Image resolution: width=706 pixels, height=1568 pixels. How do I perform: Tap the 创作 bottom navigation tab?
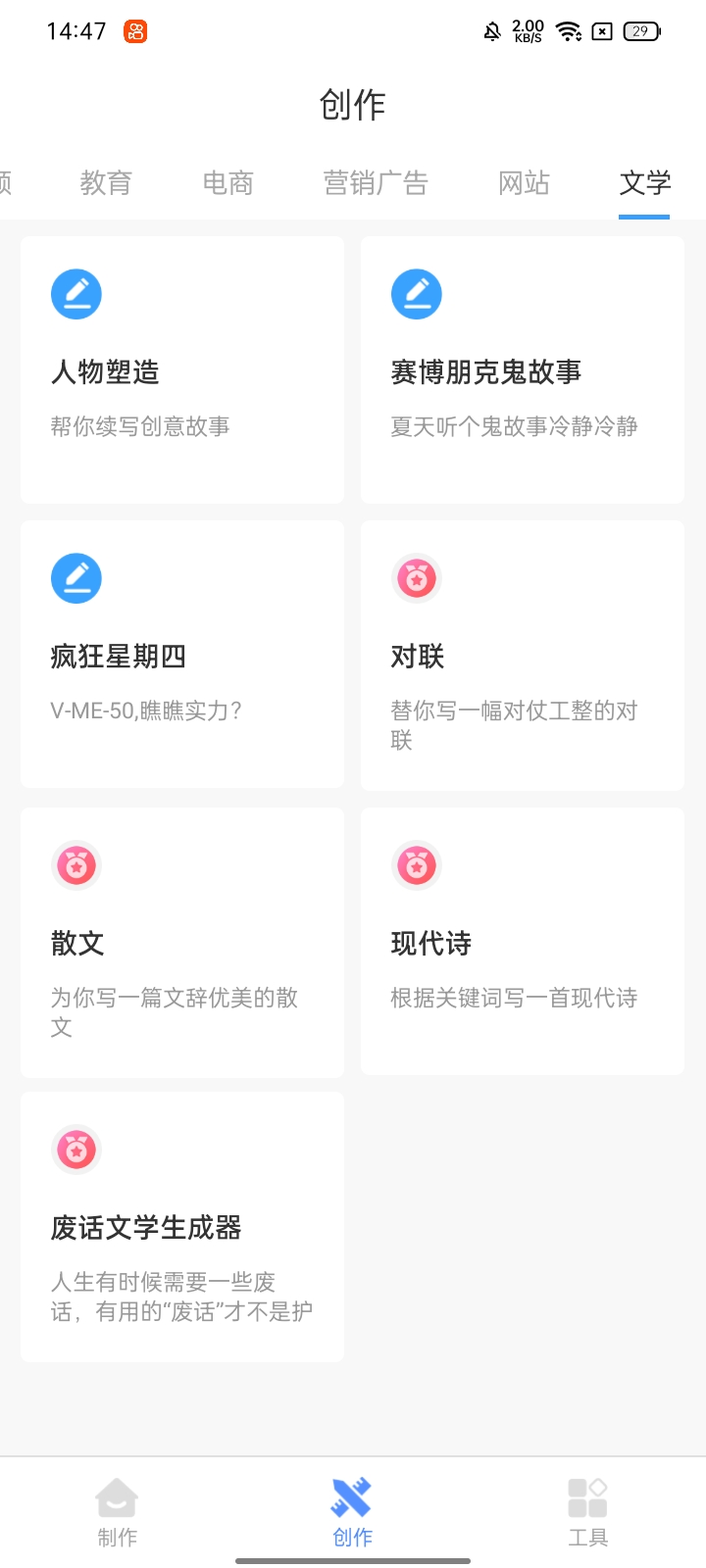click(353, 1512)
